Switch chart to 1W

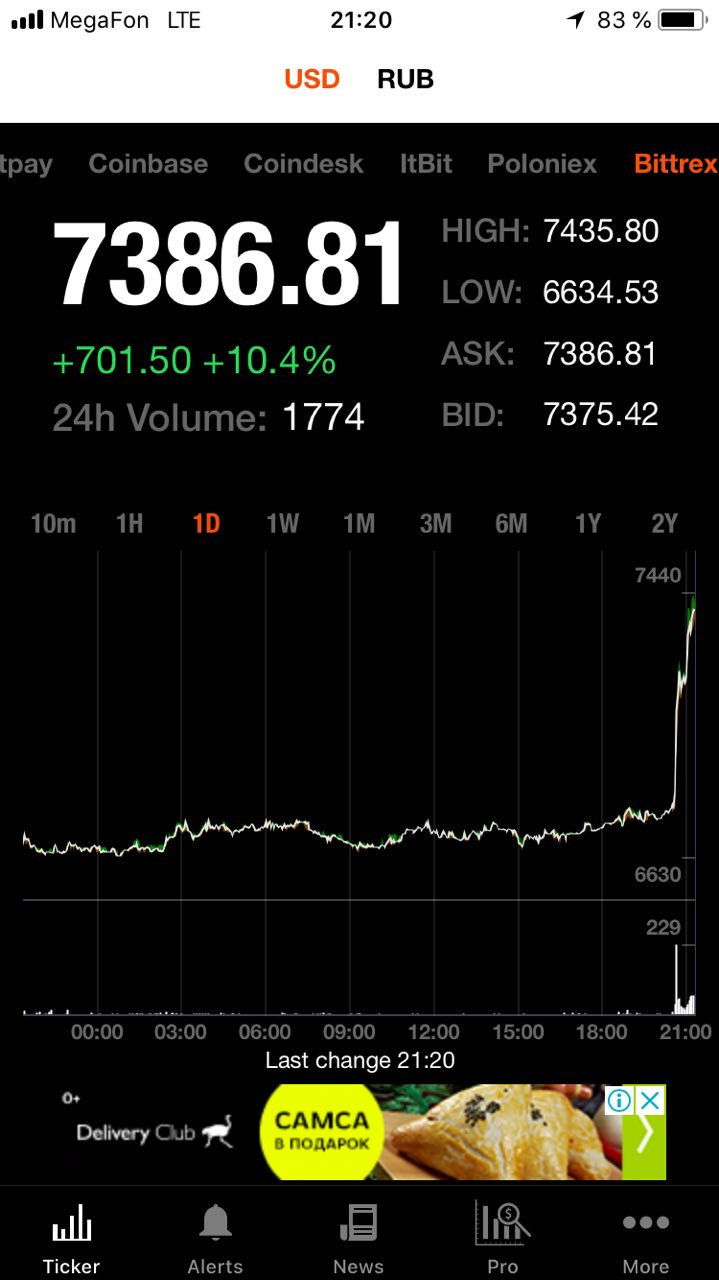click(x=283, y=523)
